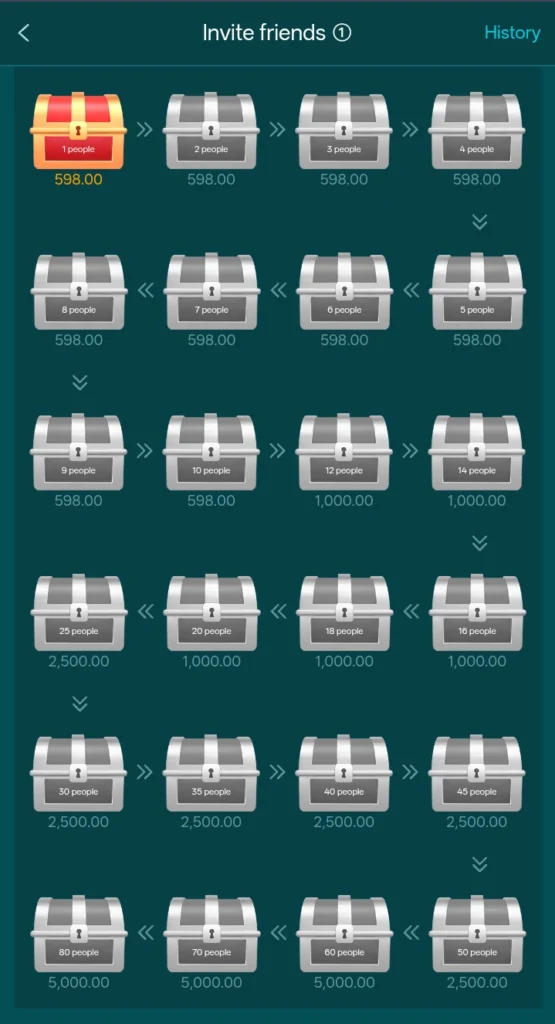Select the 60 people chest
The width and height of the screenshot is (555, 1024).
coord(344,935)
